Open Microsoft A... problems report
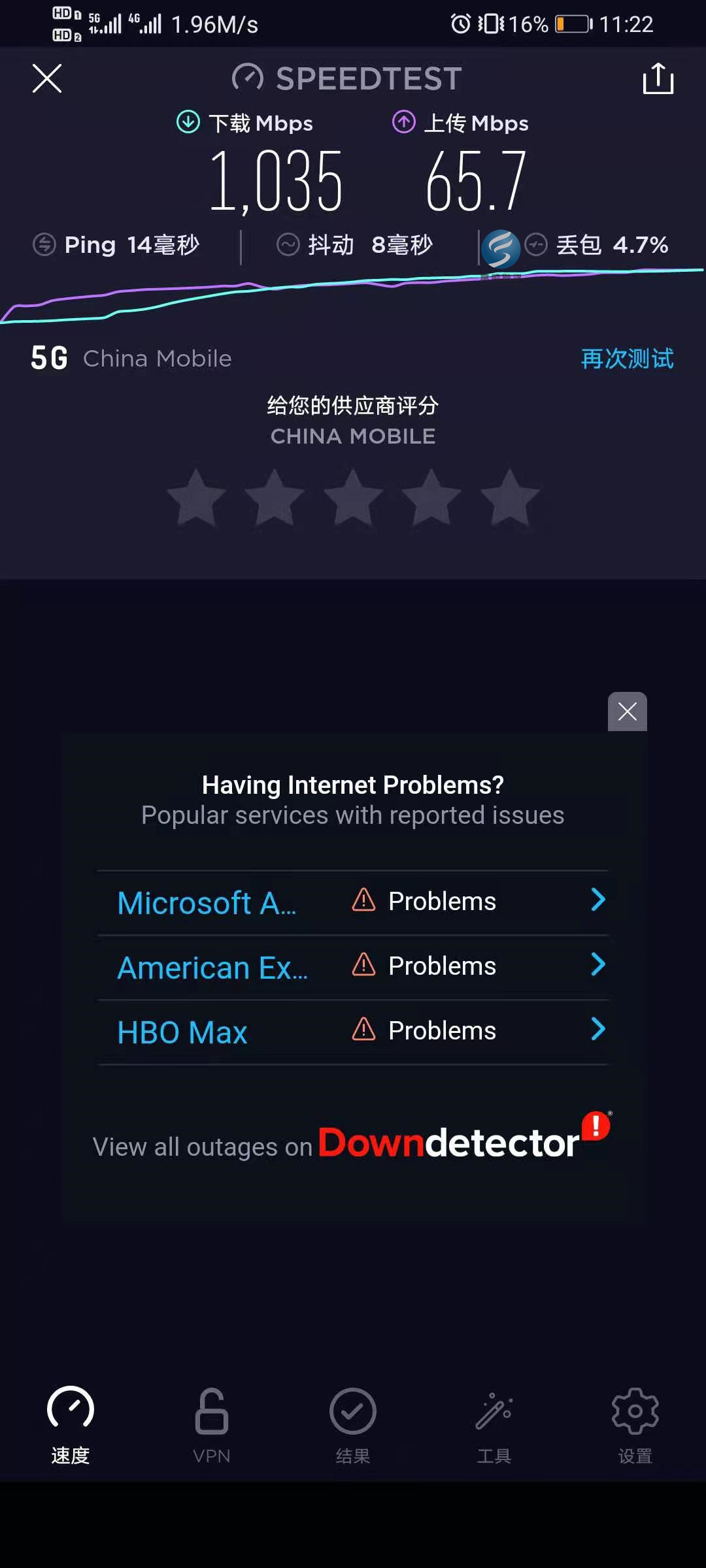 pyautogui.click(x=352, y=902)
